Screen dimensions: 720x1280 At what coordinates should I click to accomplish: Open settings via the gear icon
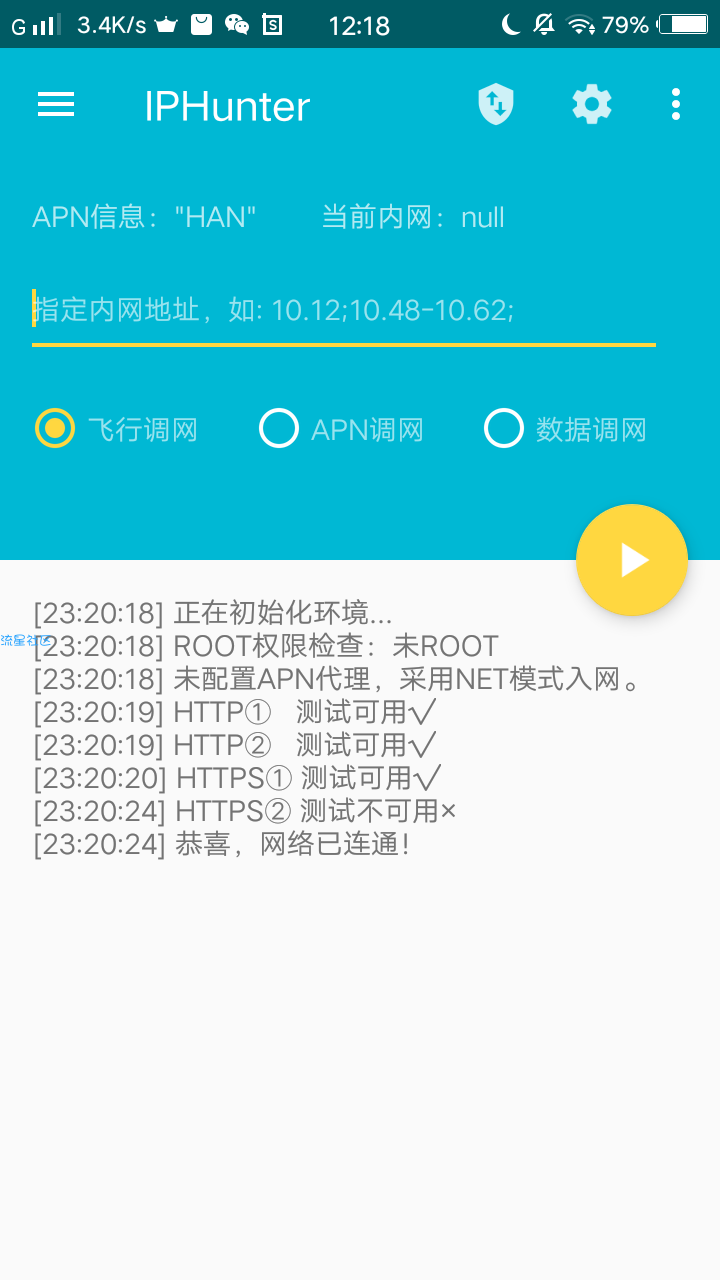[591, 104]
